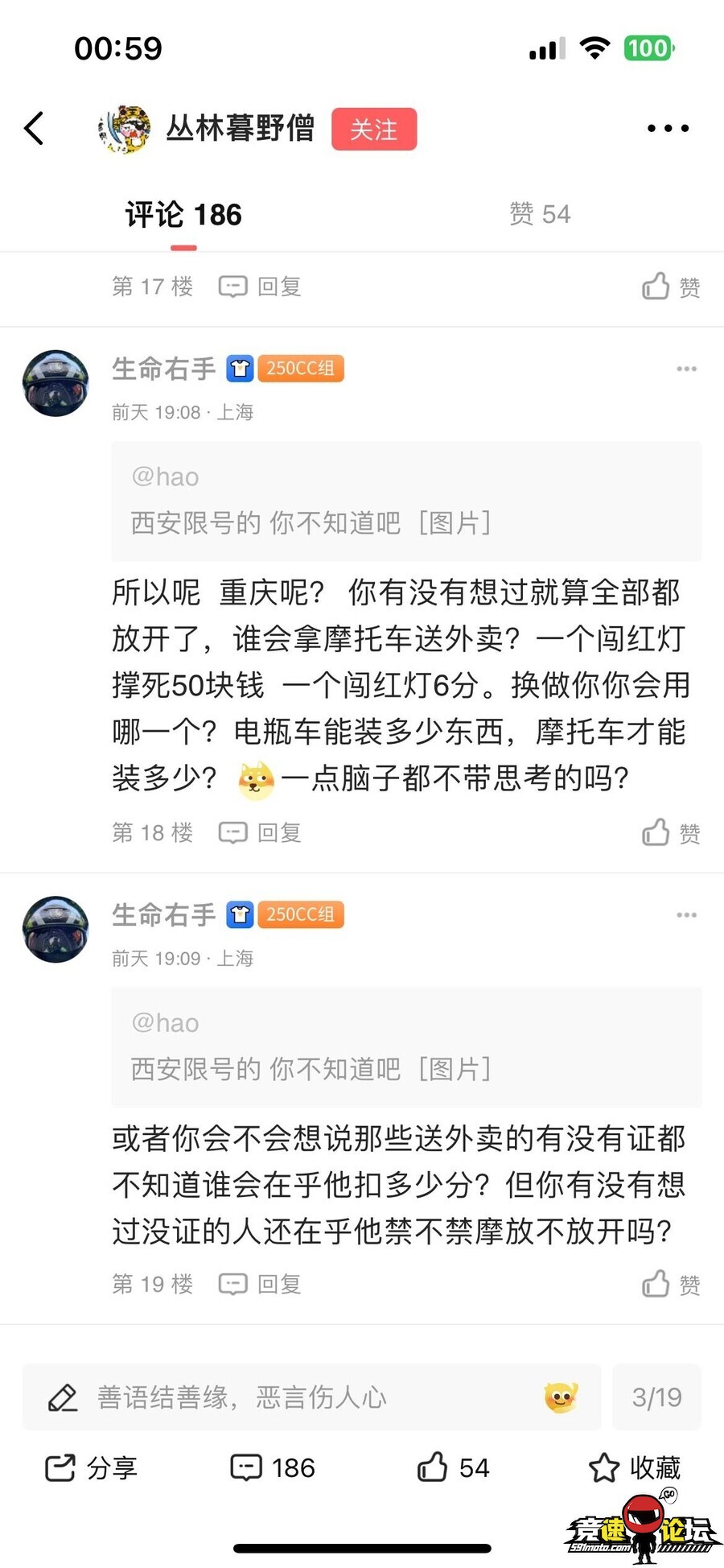Image resolution: width=724 pixels, height=1568 pixels.
Task: Like the post with 54 likes
Action: [453, 1467]
